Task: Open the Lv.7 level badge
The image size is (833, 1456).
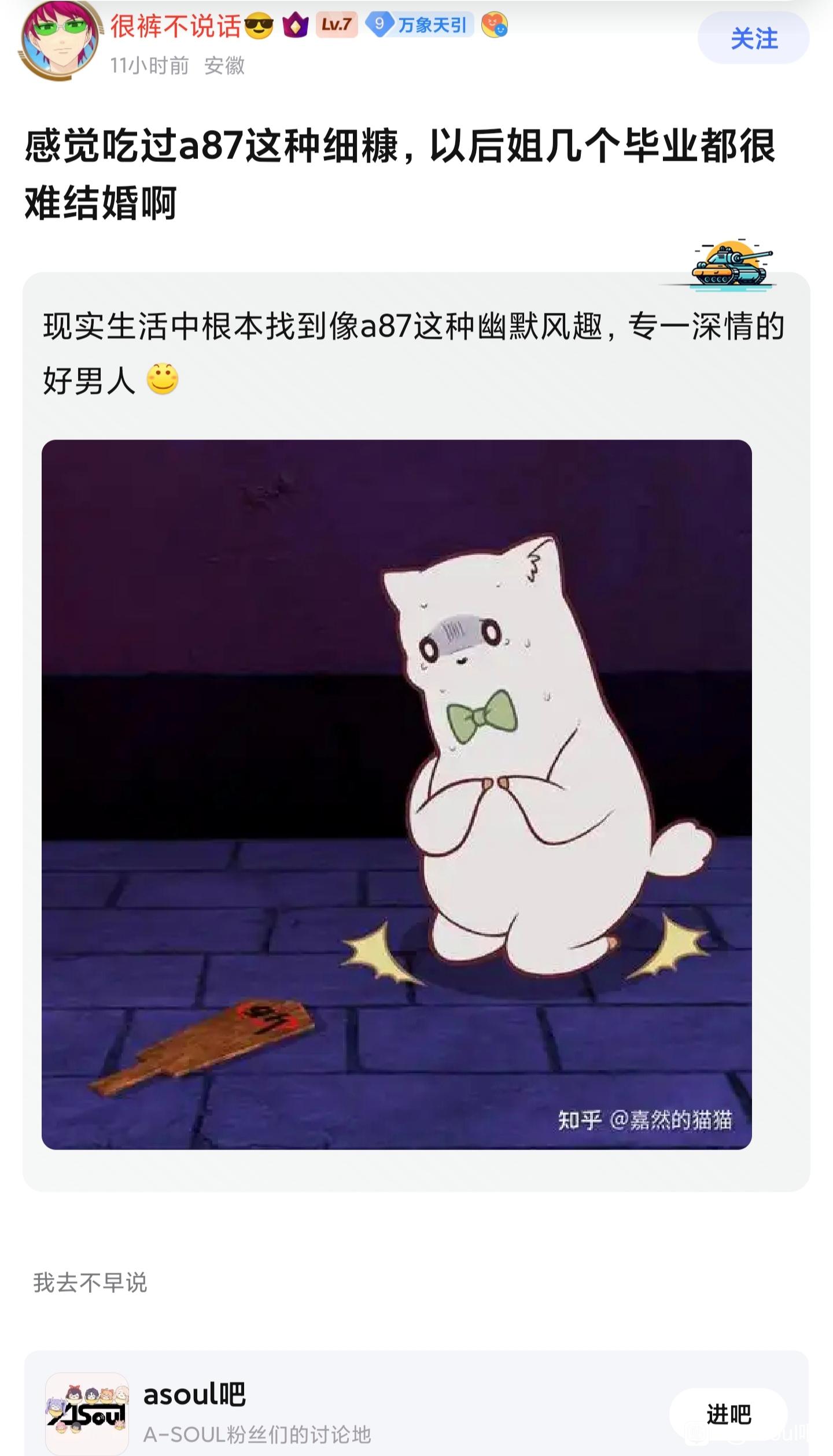Action: 336,25
